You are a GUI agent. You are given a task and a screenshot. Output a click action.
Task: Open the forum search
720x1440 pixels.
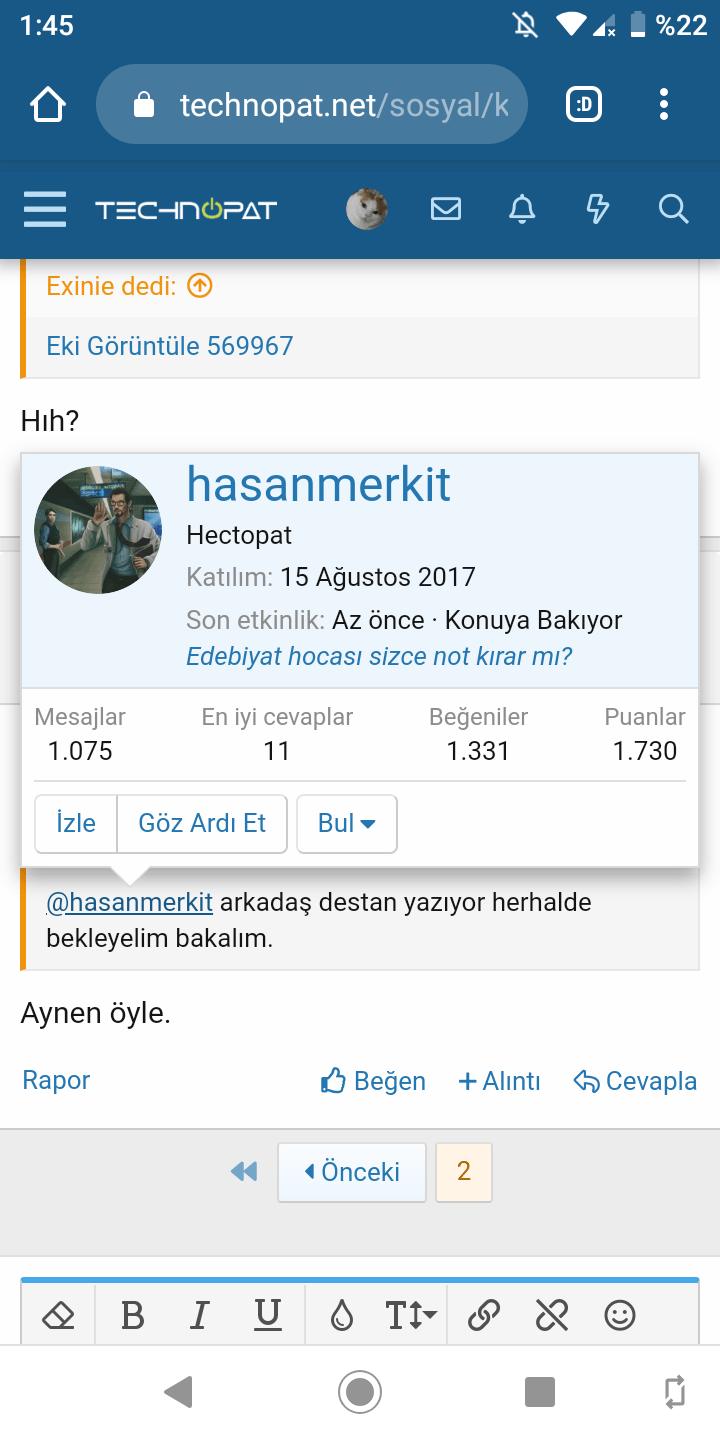click(673, 209)
